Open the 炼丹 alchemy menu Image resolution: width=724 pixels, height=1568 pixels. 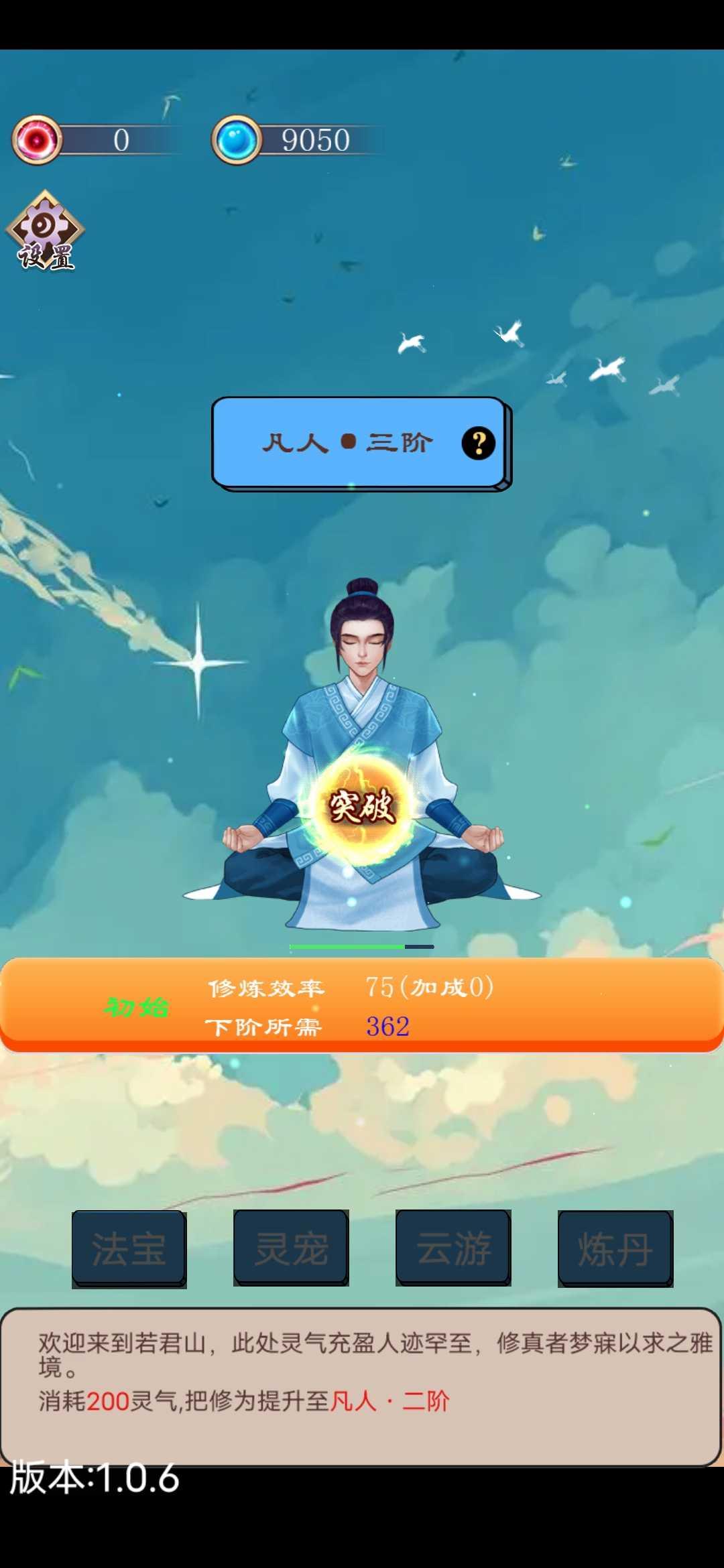(x=615, y=1248)
